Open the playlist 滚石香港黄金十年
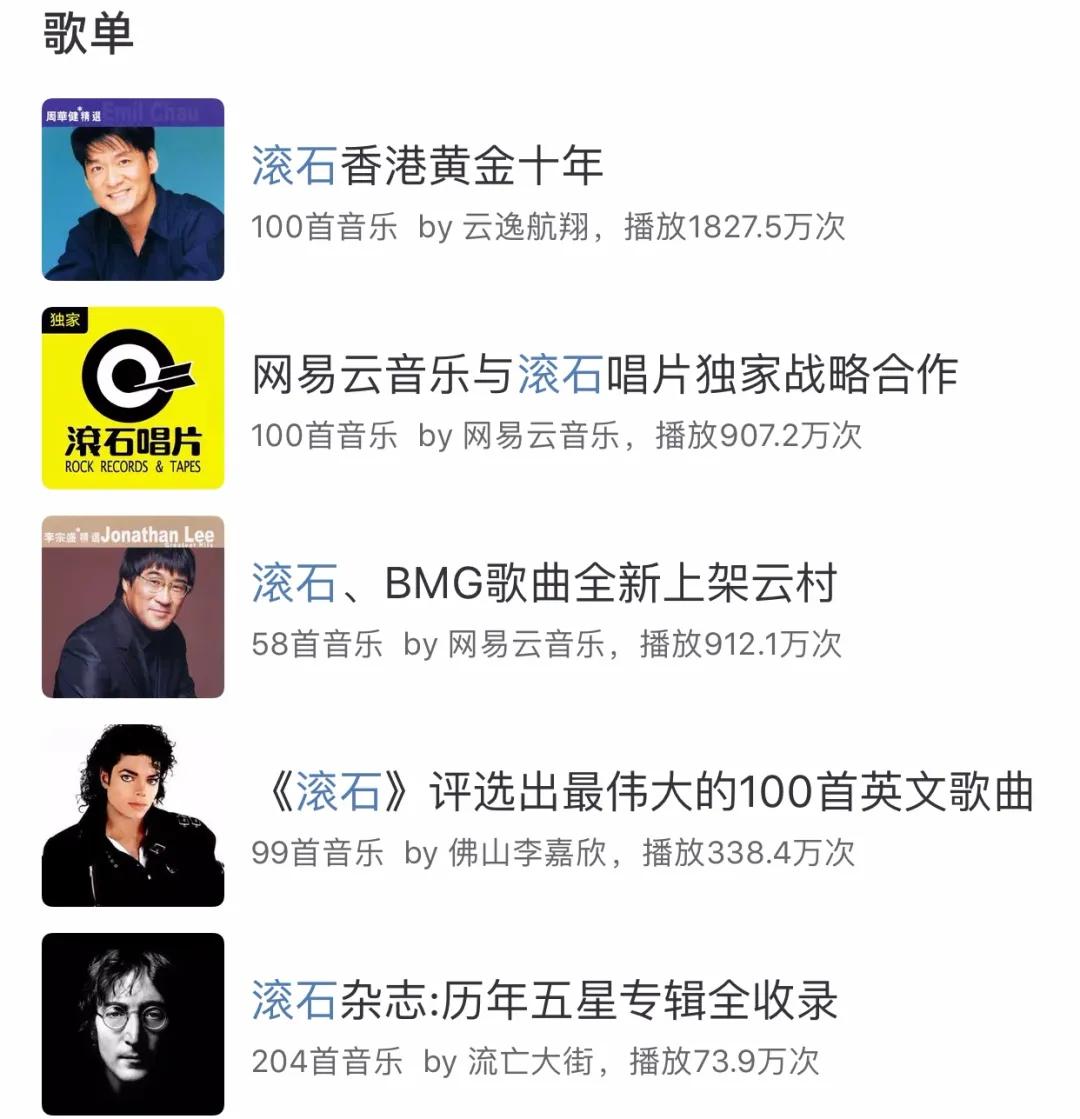This screenshot has width=1080, height=1119. click(x=427, y=166)
